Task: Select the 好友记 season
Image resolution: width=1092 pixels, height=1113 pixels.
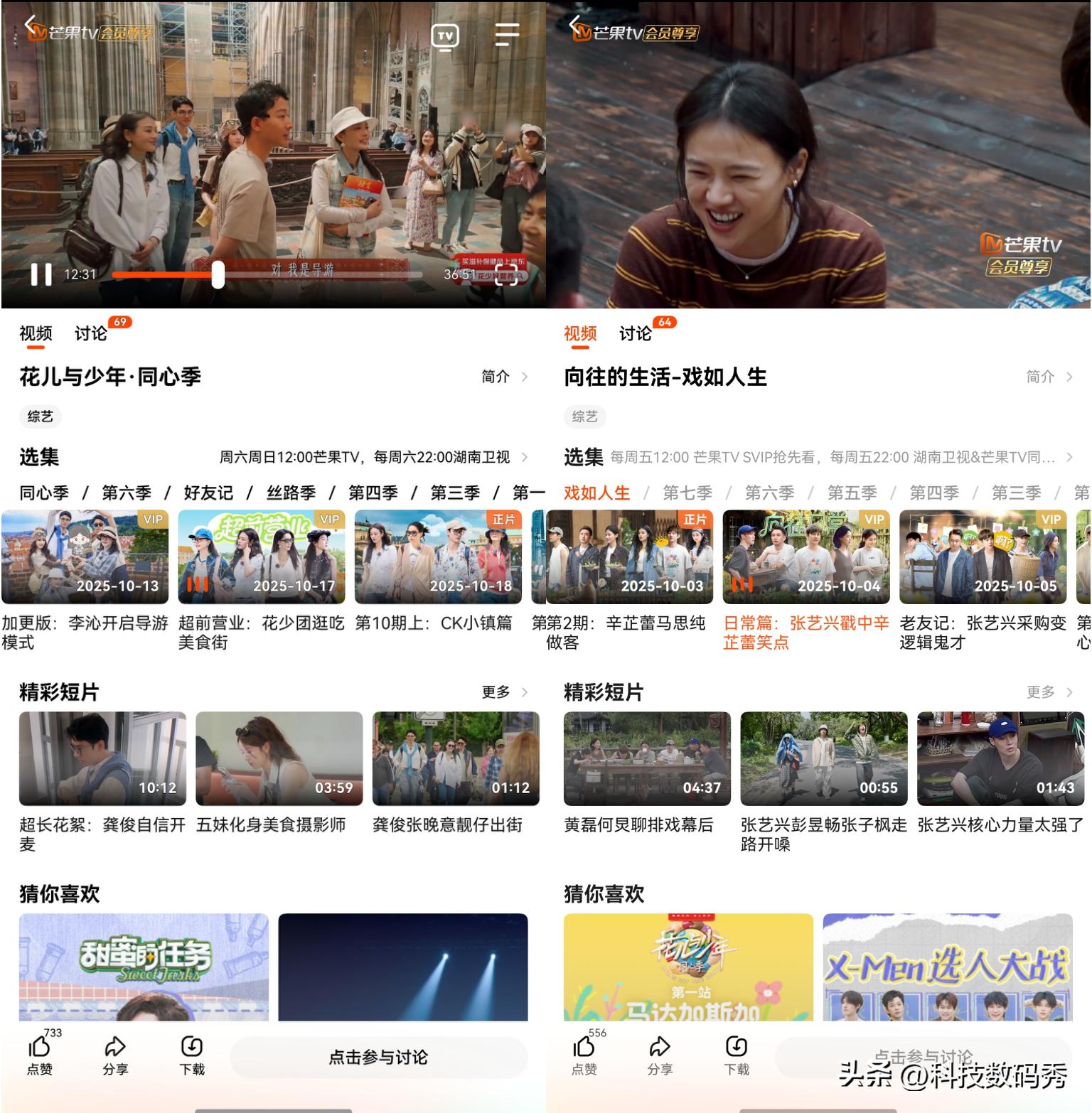Action: (x=208, y=493)
